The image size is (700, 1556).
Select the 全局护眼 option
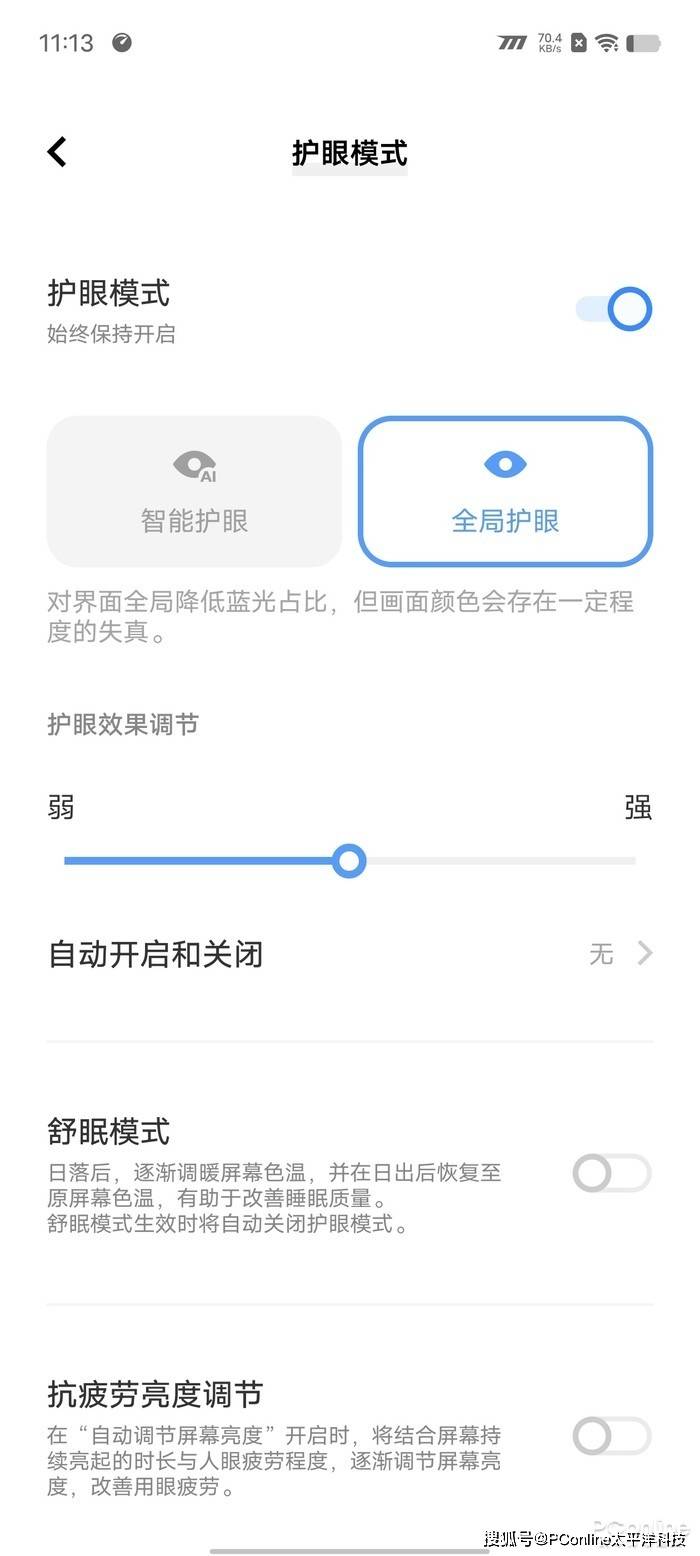click(x=505, y=491)
